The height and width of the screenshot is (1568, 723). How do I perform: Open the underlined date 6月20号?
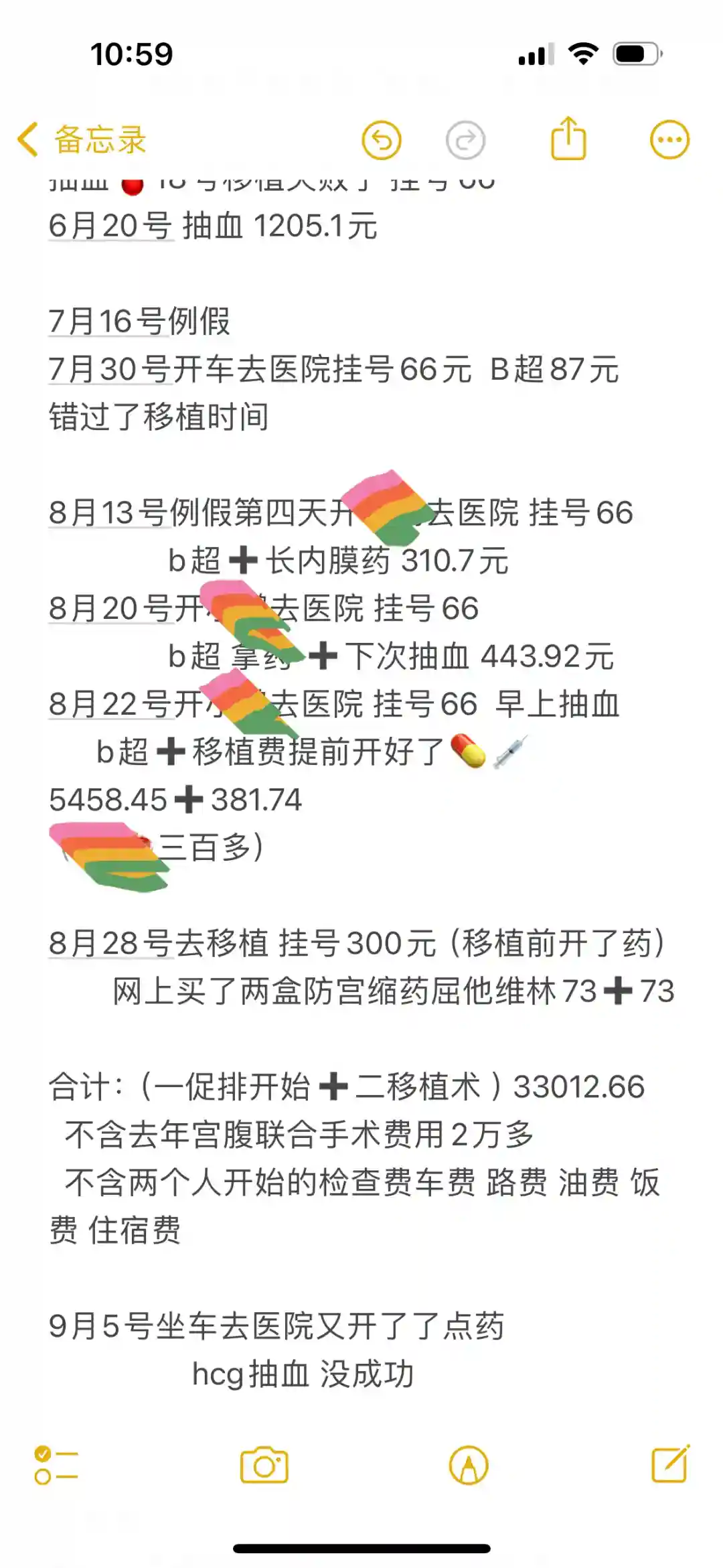pyautogui.click(x=110, y=226)
